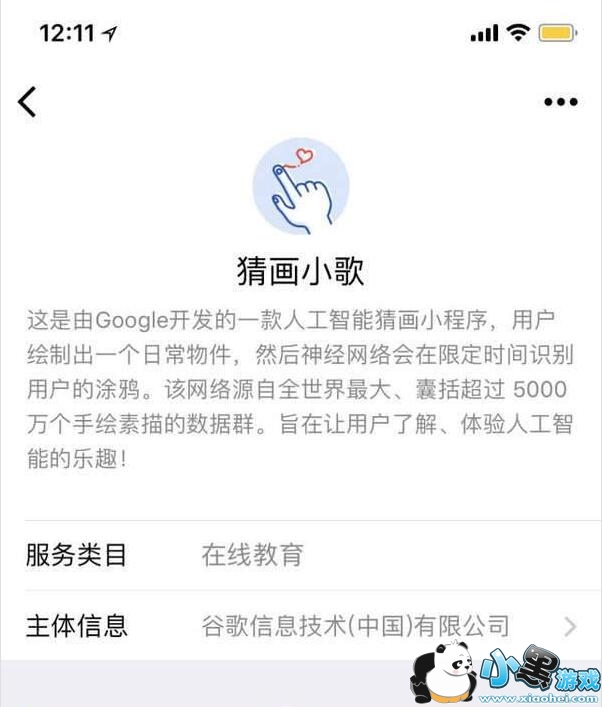Go back using the top-left arrow
Image resolution: width=602 pixels, height=707 pixels.
[x=27, y=101]
